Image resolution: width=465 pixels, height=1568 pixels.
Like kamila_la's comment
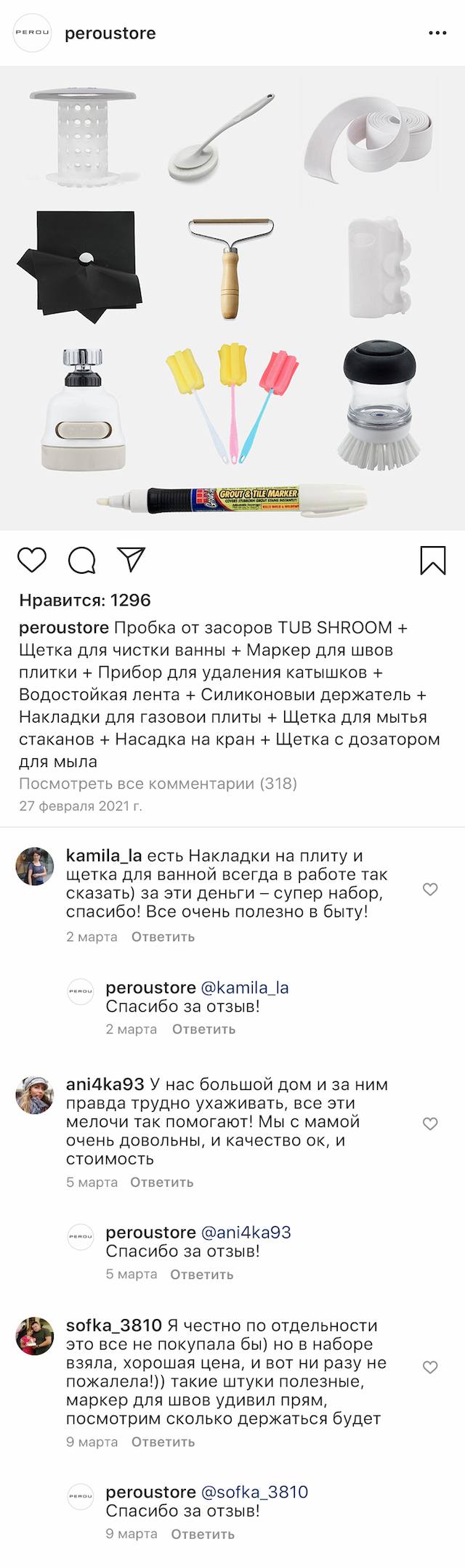(430, 889)
